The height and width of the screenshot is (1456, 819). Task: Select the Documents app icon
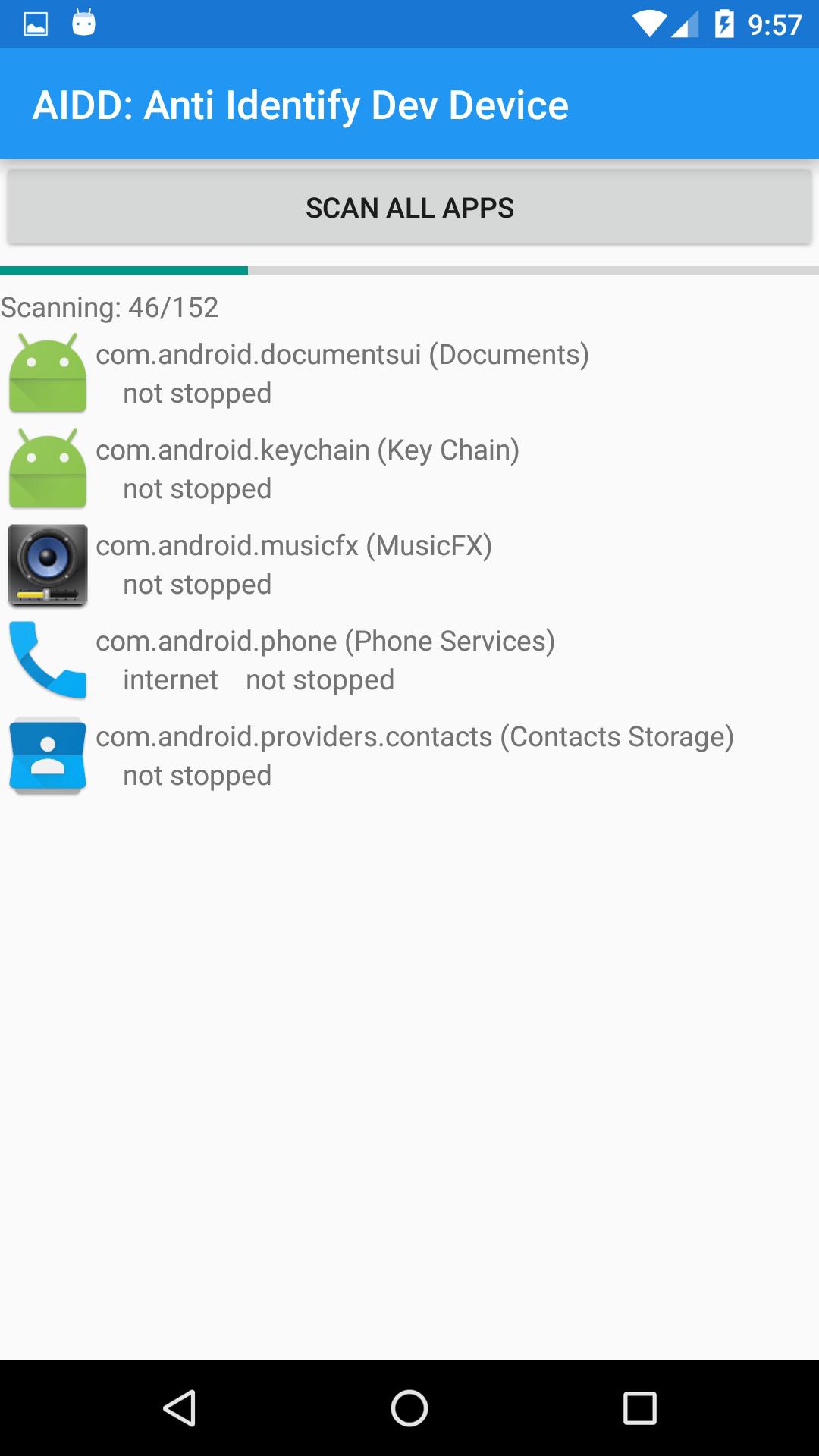pyautogui.click(x=47, y=372)
